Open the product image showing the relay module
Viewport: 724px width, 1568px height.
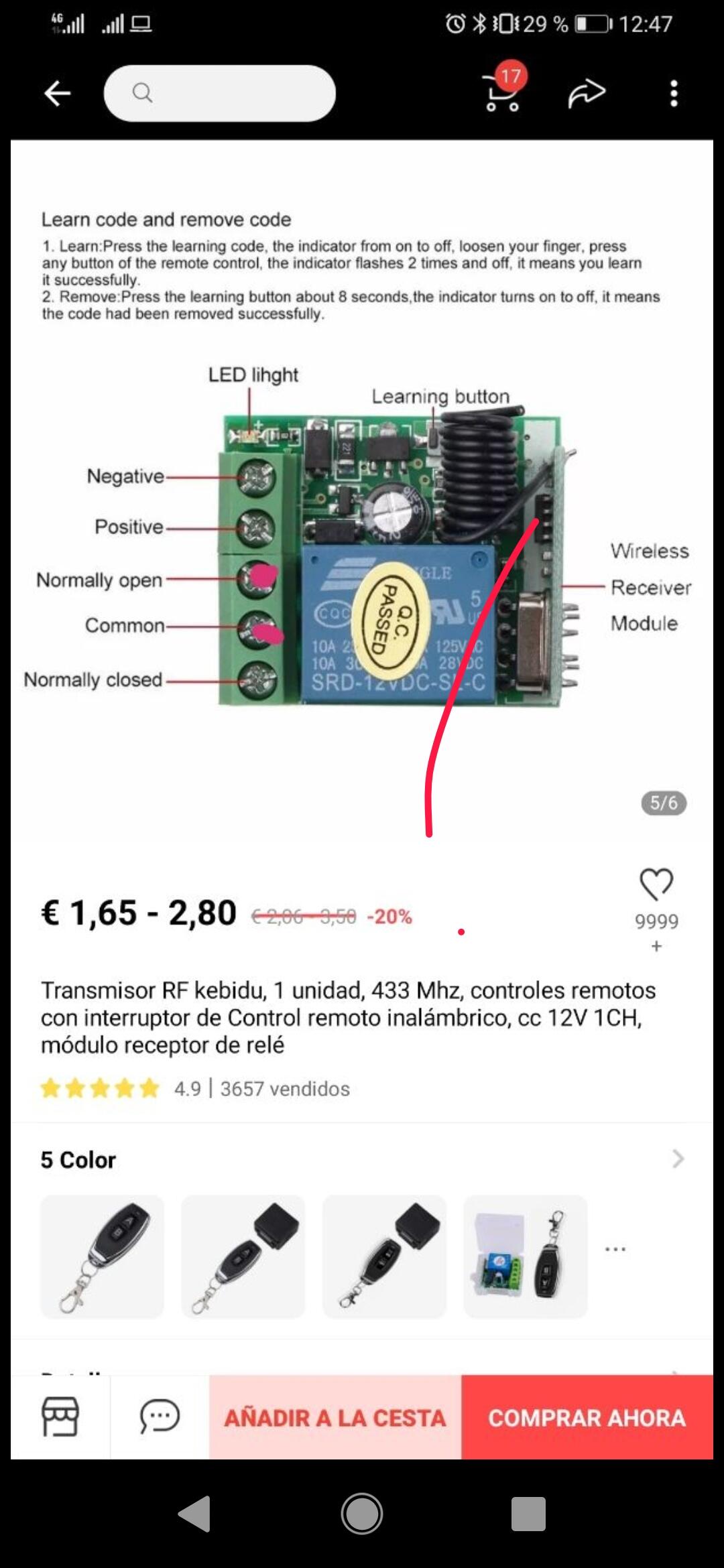tap(362, 496)
